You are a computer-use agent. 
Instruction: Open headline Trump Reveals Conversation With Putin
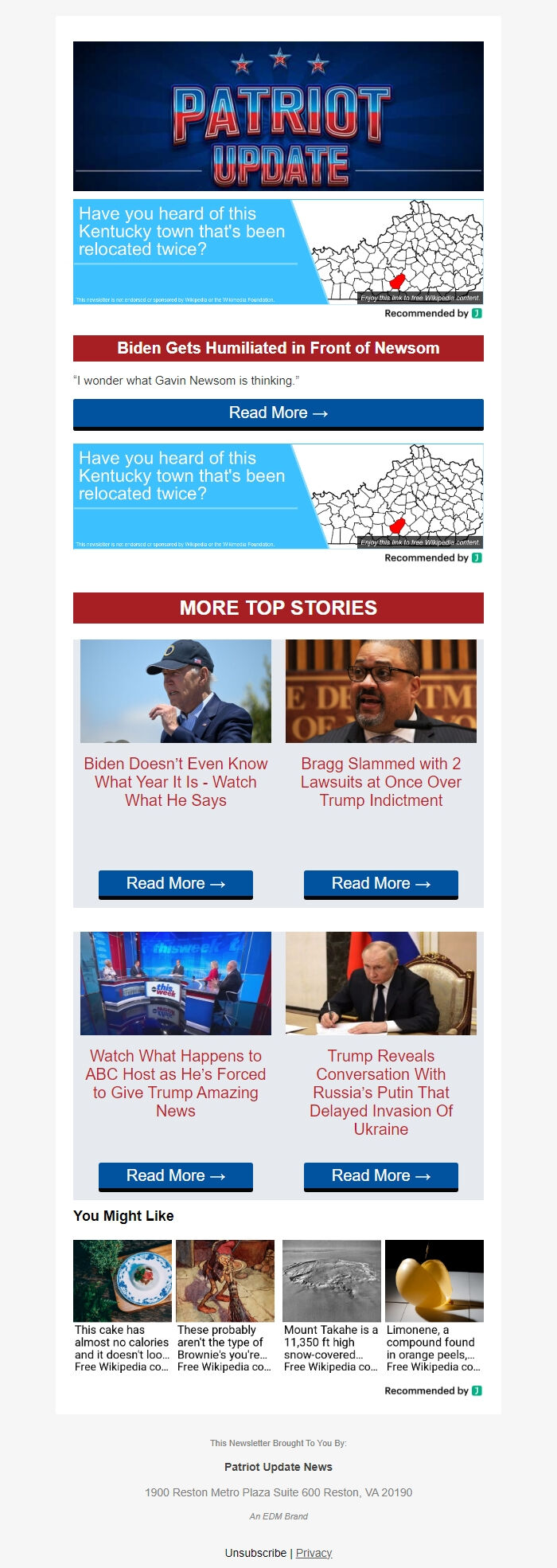point(381,1093)
